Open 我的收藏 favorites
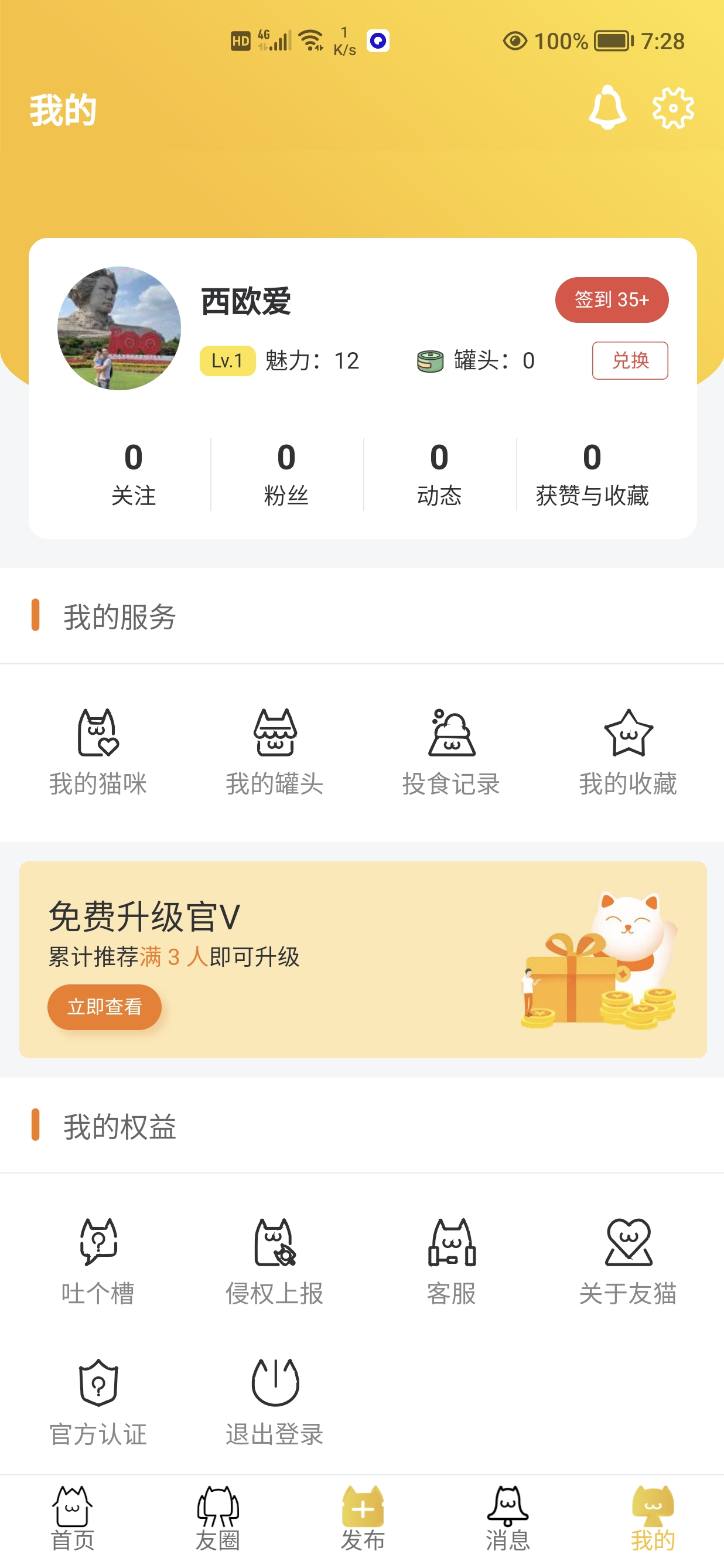 click(x=627, y=752)
